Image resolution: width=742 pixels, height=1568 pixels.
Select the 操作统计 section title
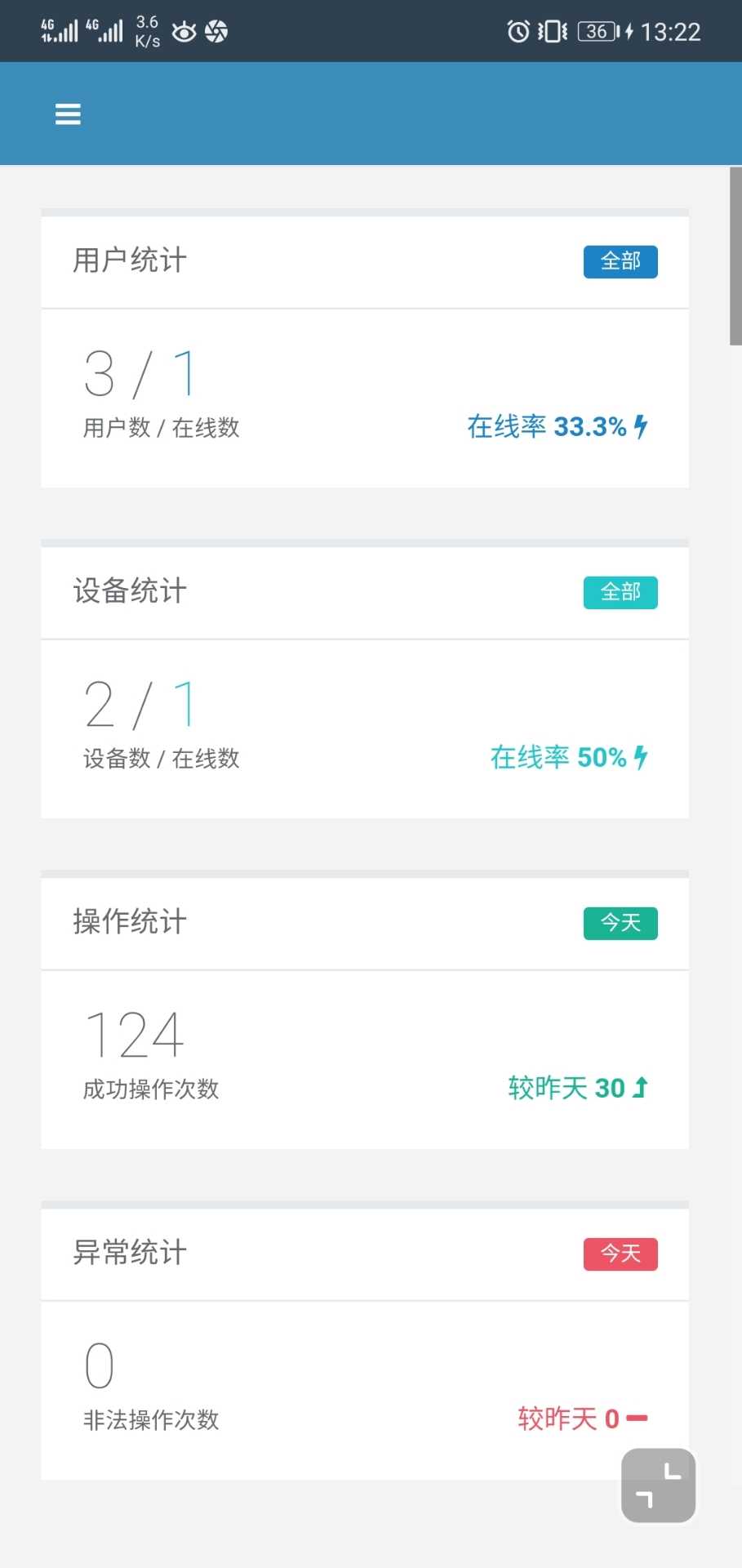[129, 923]
